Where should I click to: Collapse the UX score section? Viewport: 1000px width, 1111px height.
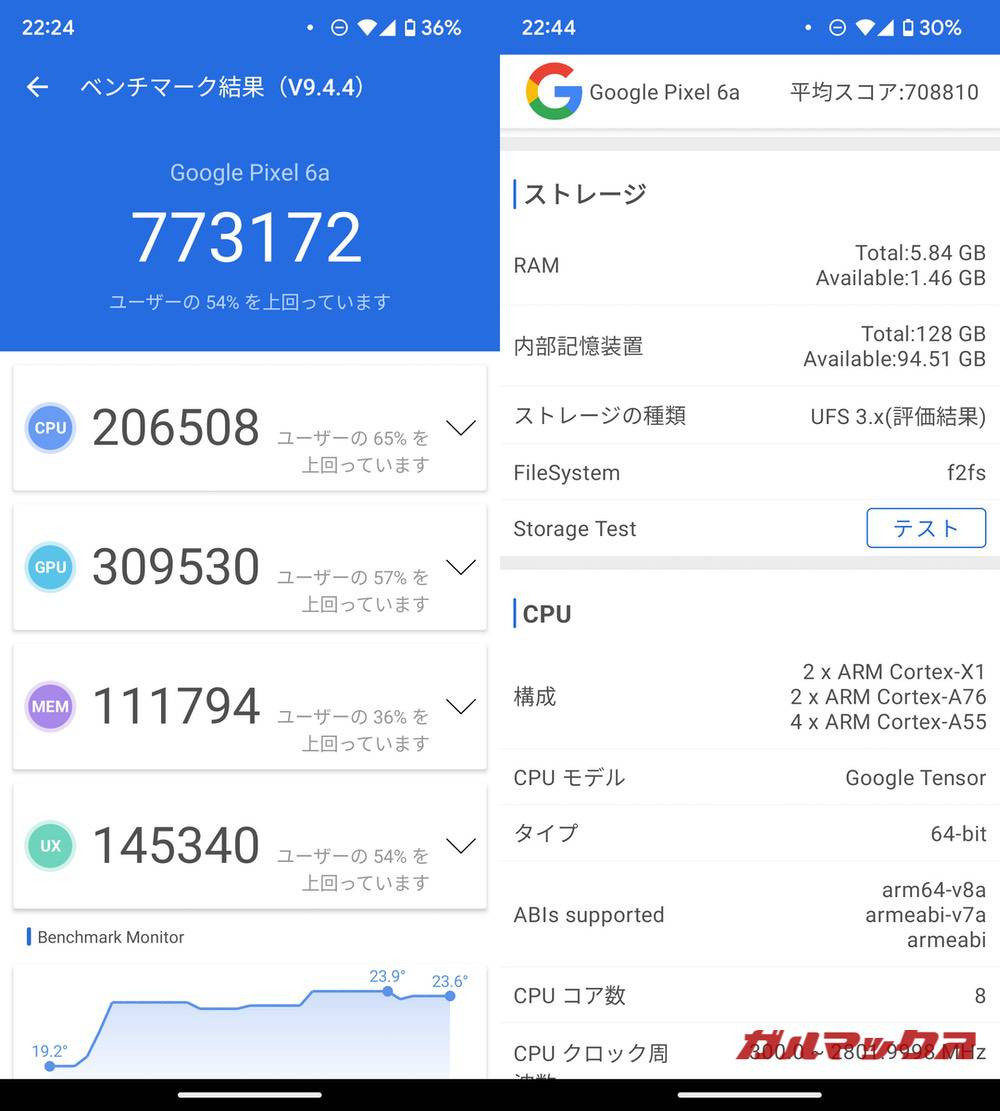[x=461, y=845]
